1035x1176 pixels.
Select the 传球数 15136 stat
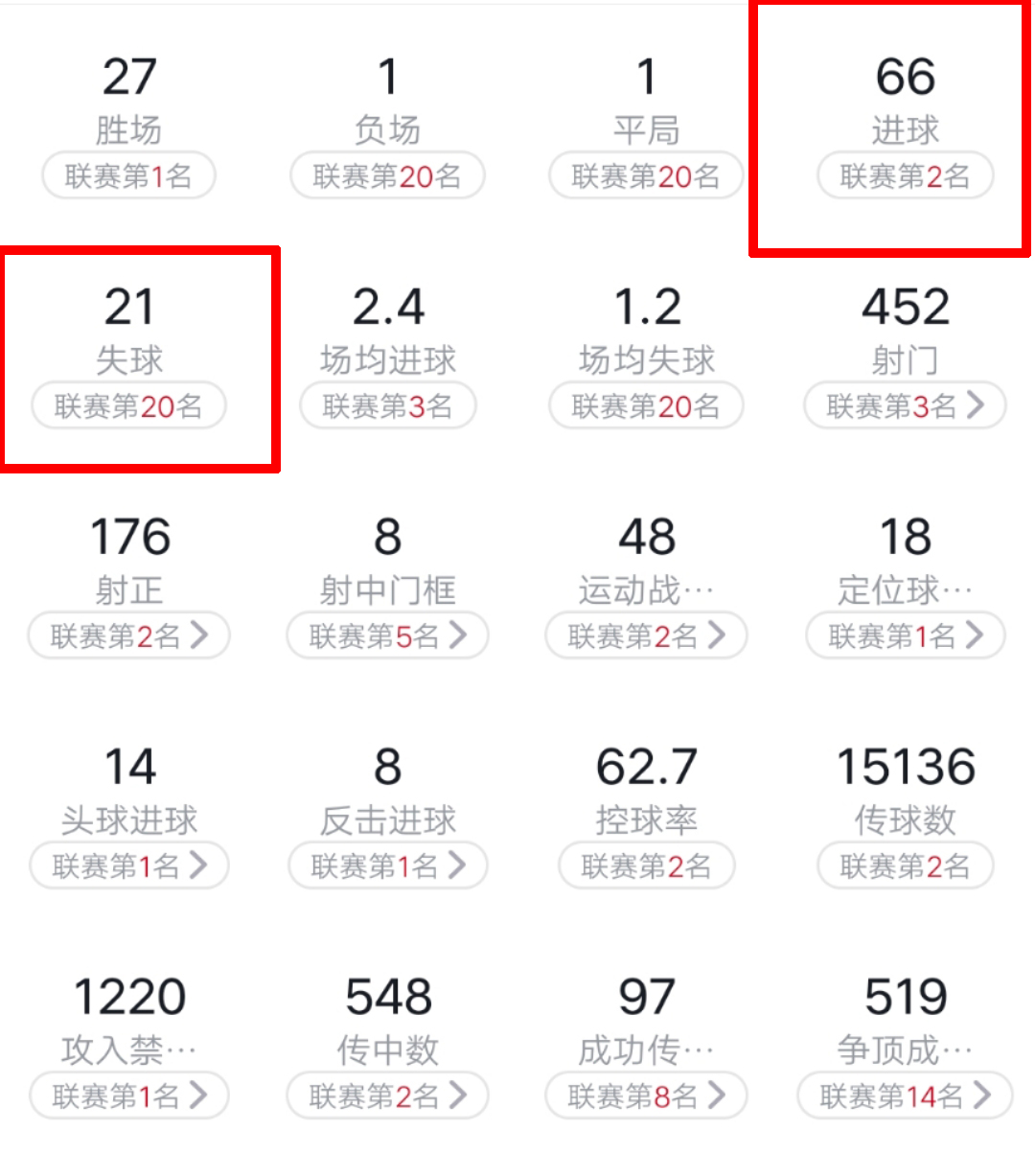tap(905, 767)
